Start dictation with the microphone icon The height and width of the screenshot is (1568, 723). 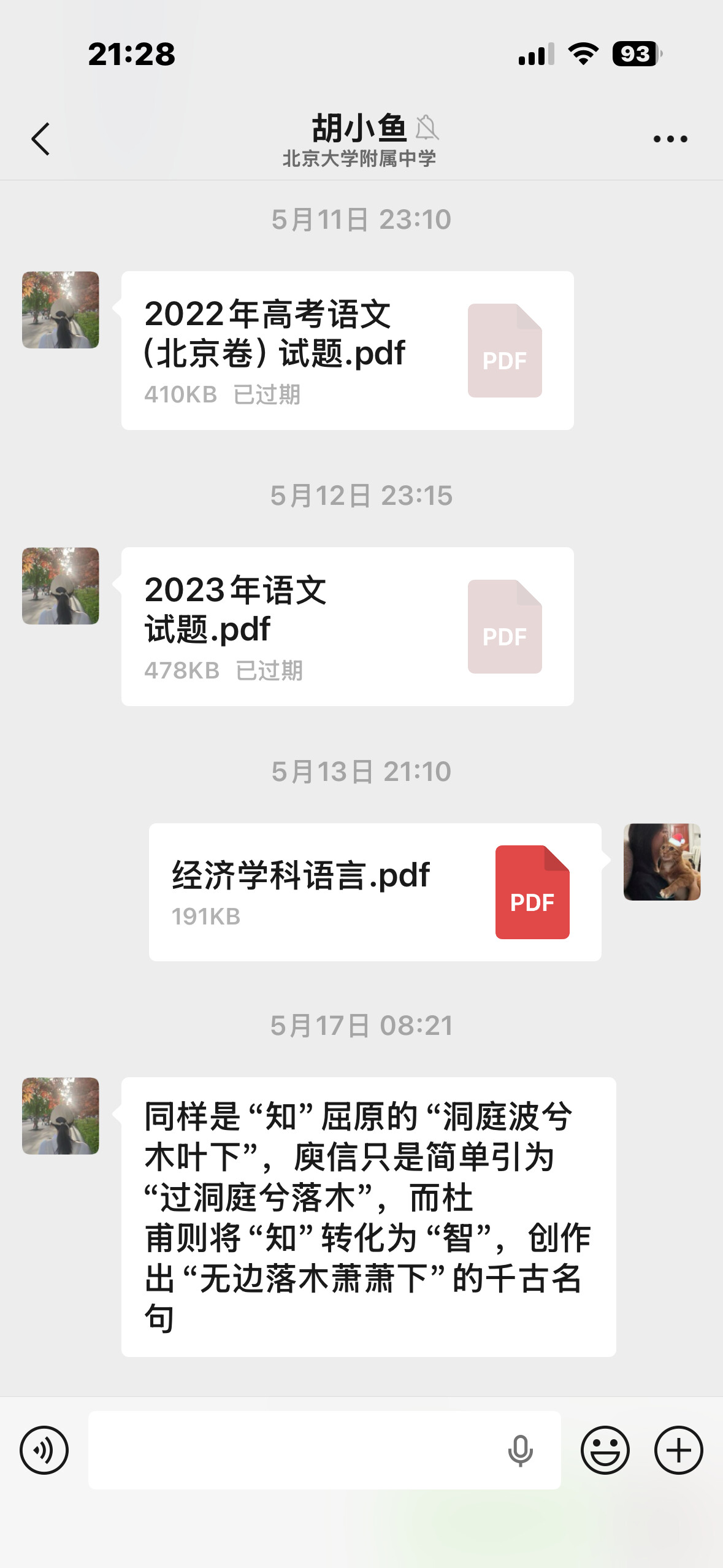(520, 1451)
